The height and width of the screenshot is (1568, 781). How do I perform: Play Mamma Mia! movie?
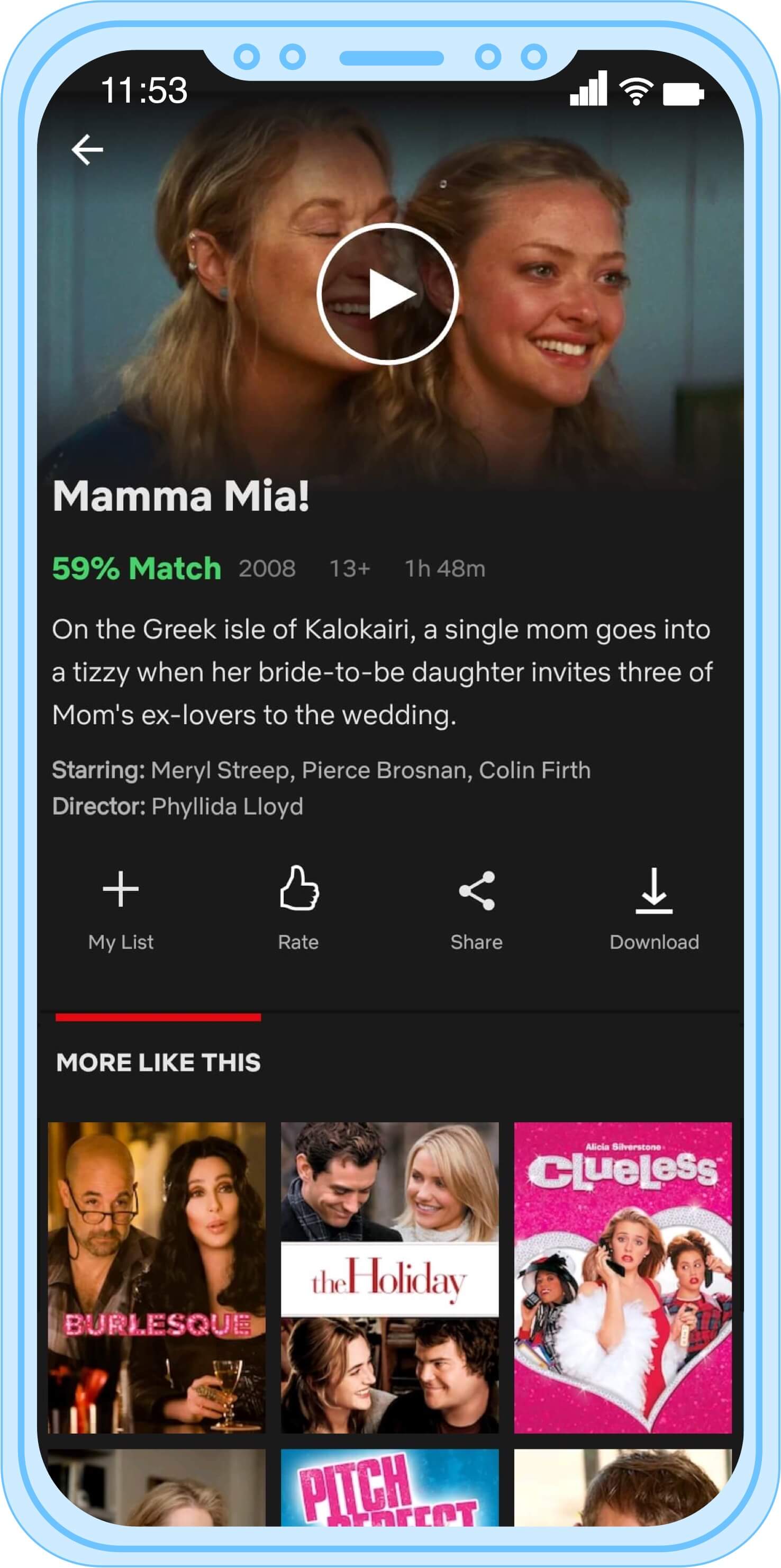[387, 294]
